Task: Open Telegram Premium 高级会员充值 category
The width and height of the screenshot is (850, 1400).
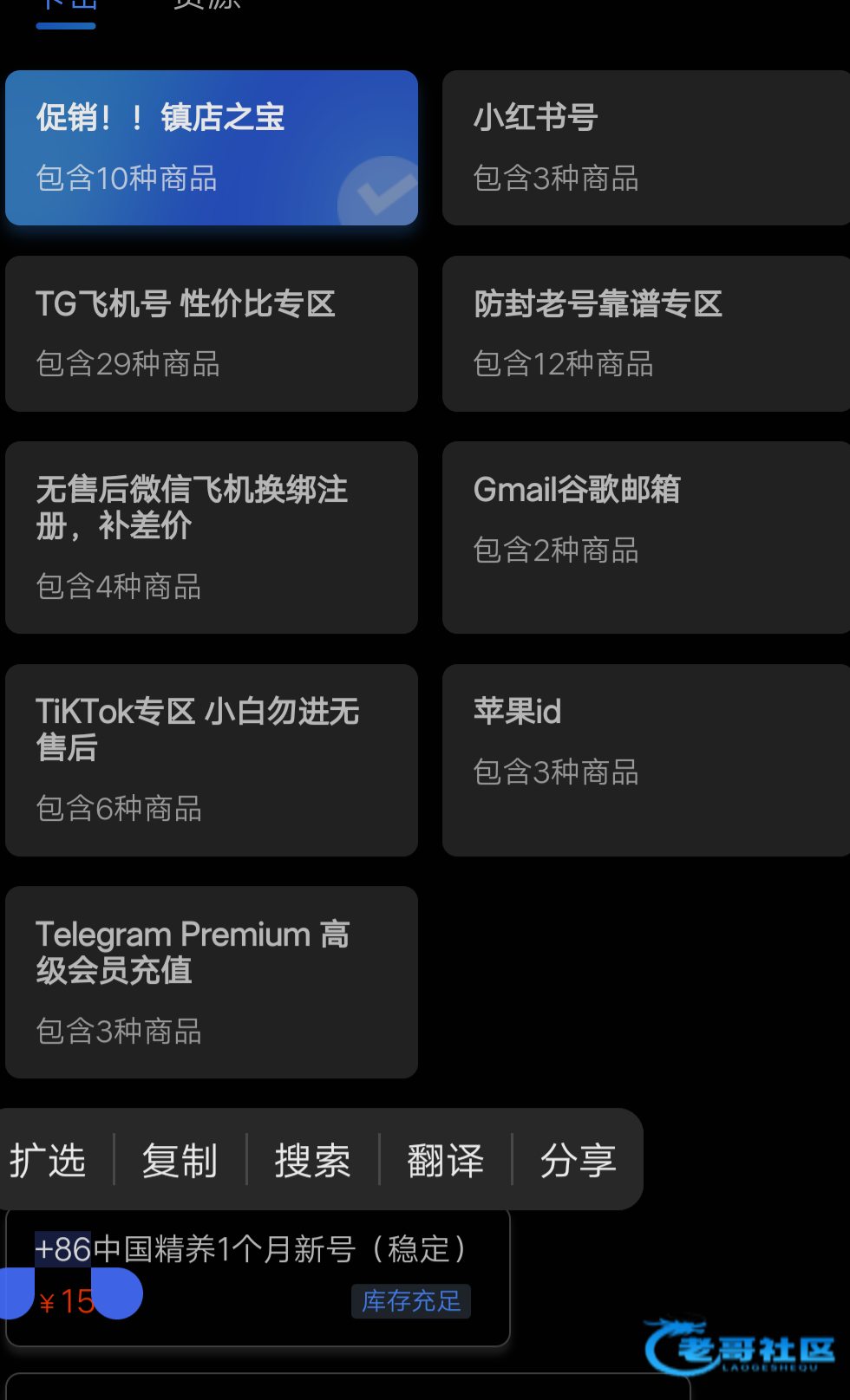Action: tap(212, 982)
